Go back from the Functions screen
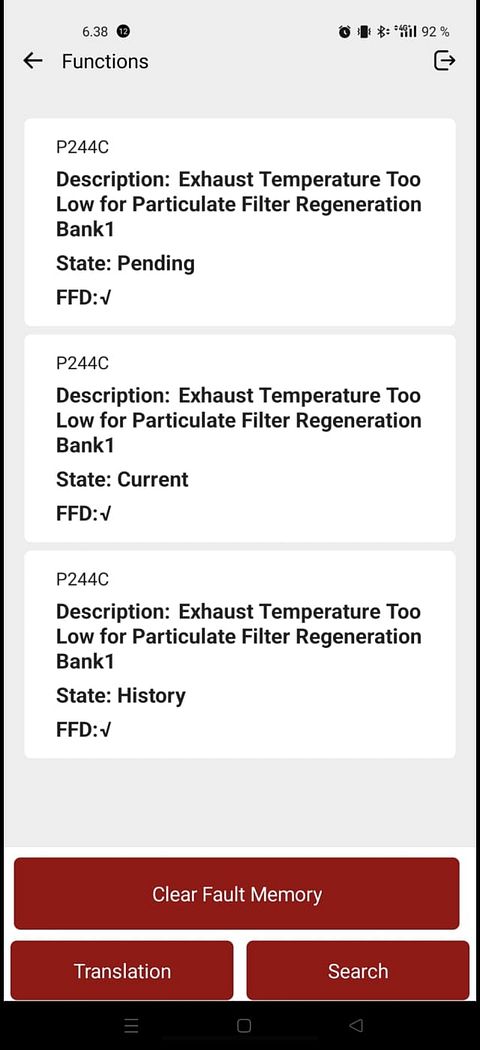 click(x=33, y=61)
